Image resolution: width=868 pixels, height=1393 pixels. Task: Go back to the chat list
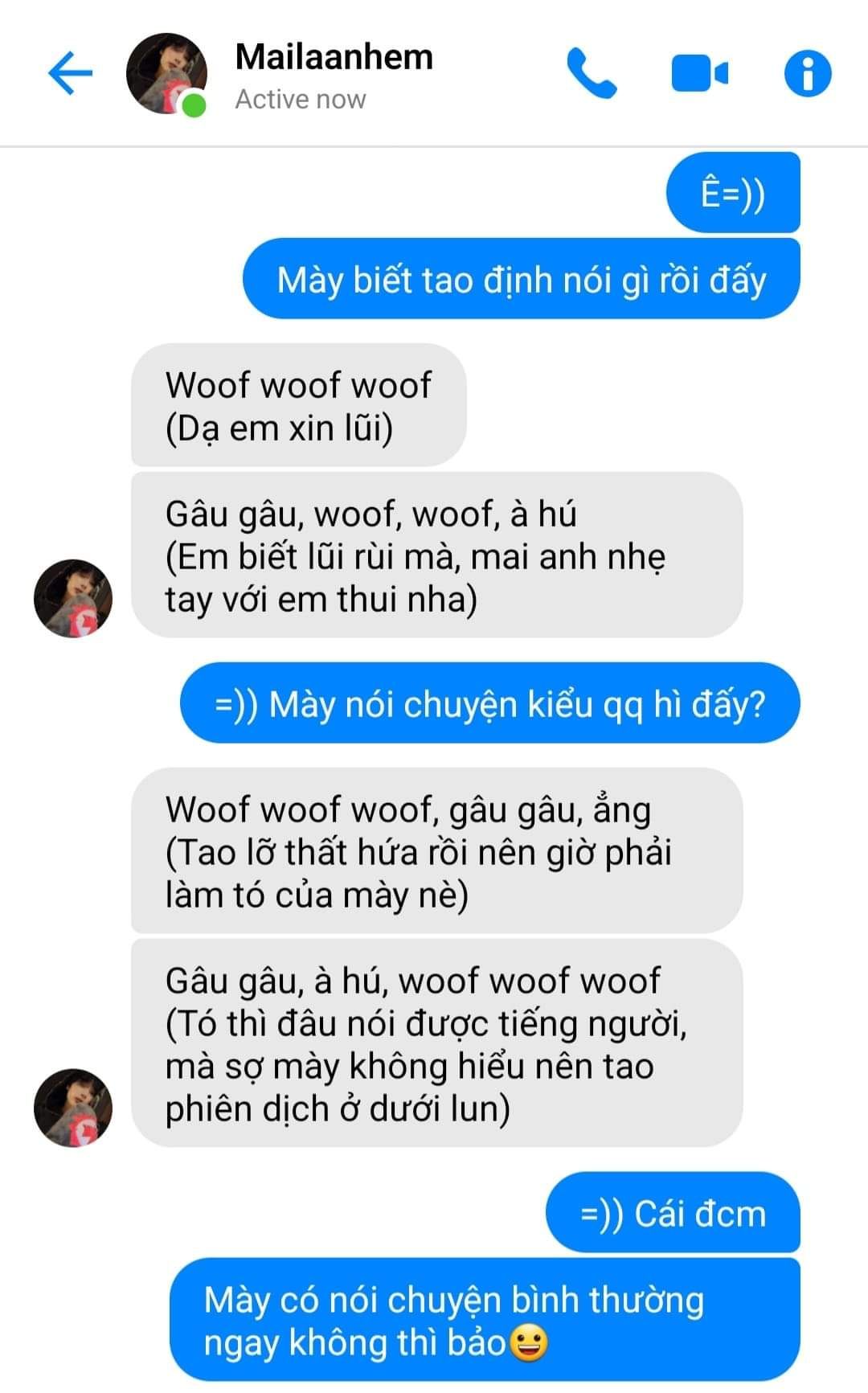71,74
